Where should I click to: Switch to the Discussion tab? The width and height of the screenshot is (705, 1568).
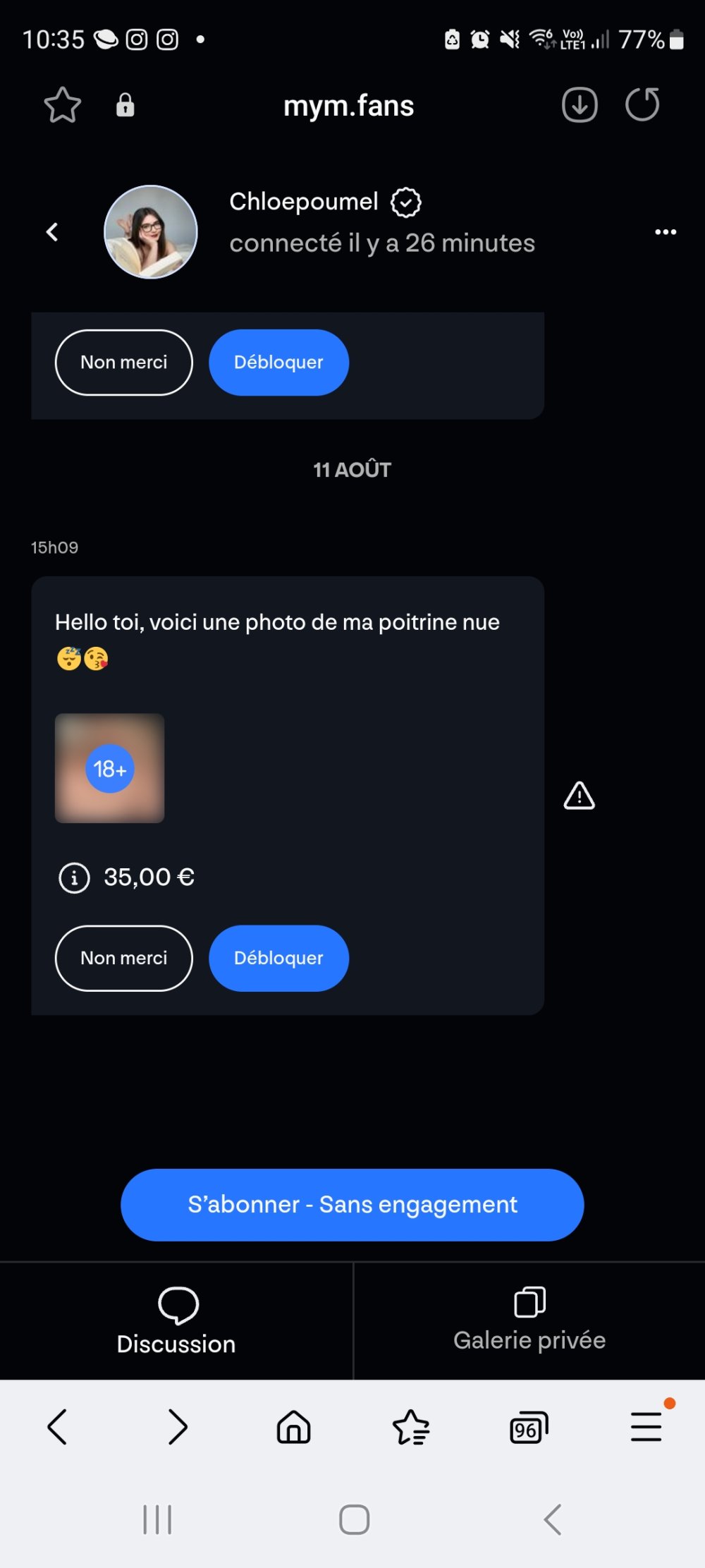coord(176,1320)
